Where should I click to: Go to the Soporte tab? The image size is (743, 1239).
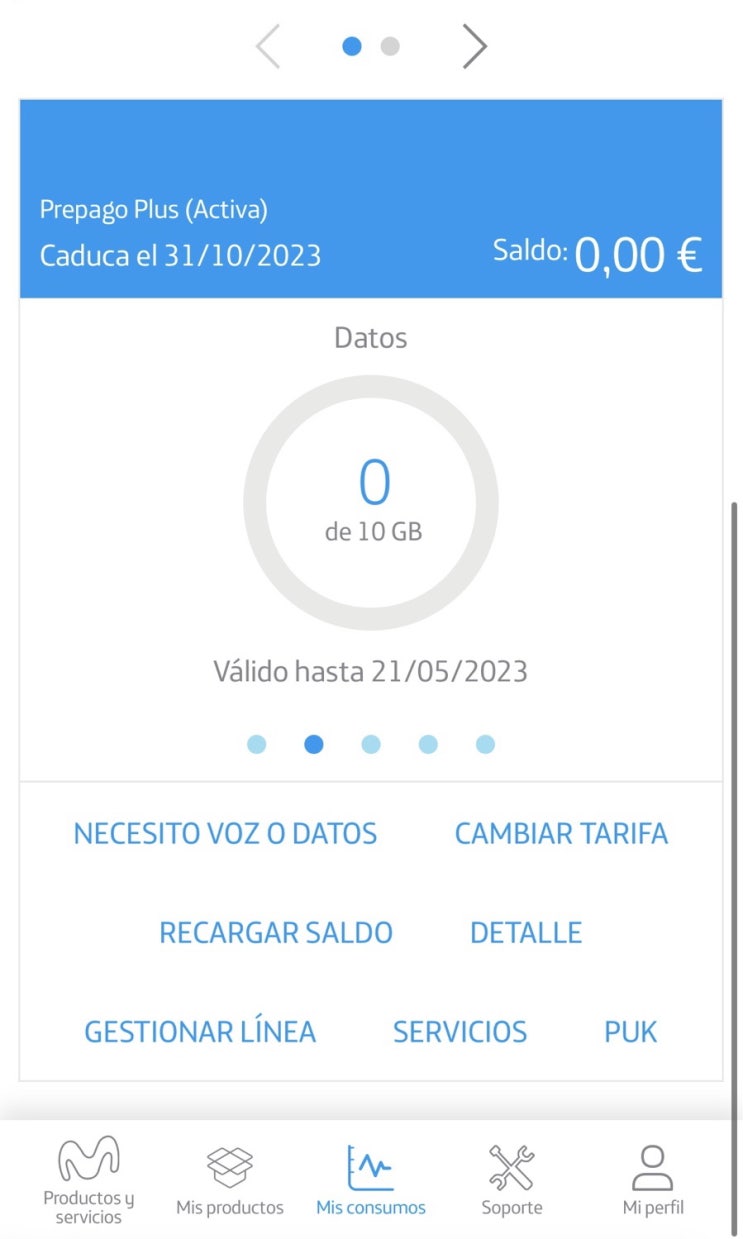tap(512, 1180)
